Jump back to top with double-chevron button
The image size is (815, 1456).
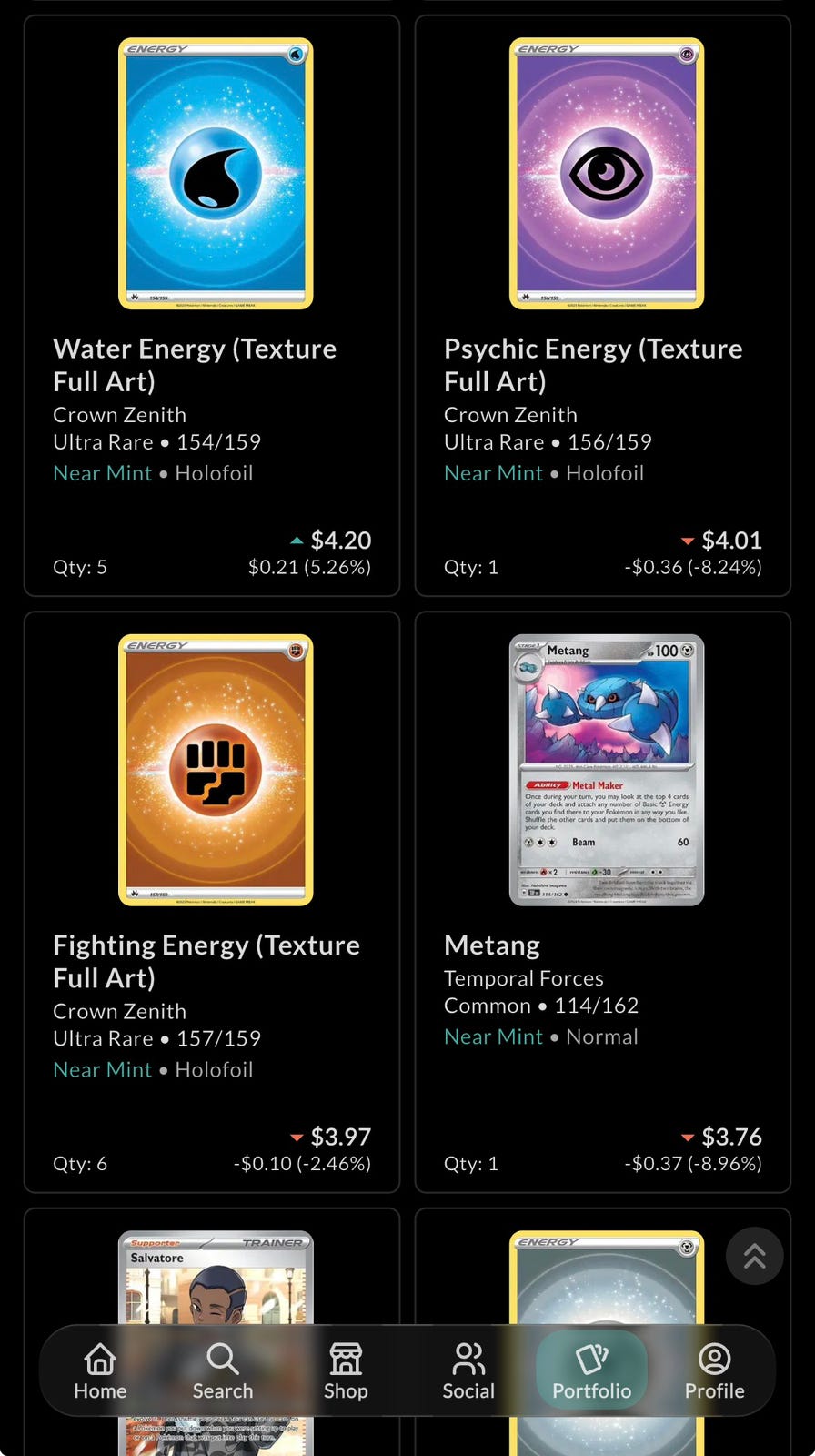point(755,1256)
